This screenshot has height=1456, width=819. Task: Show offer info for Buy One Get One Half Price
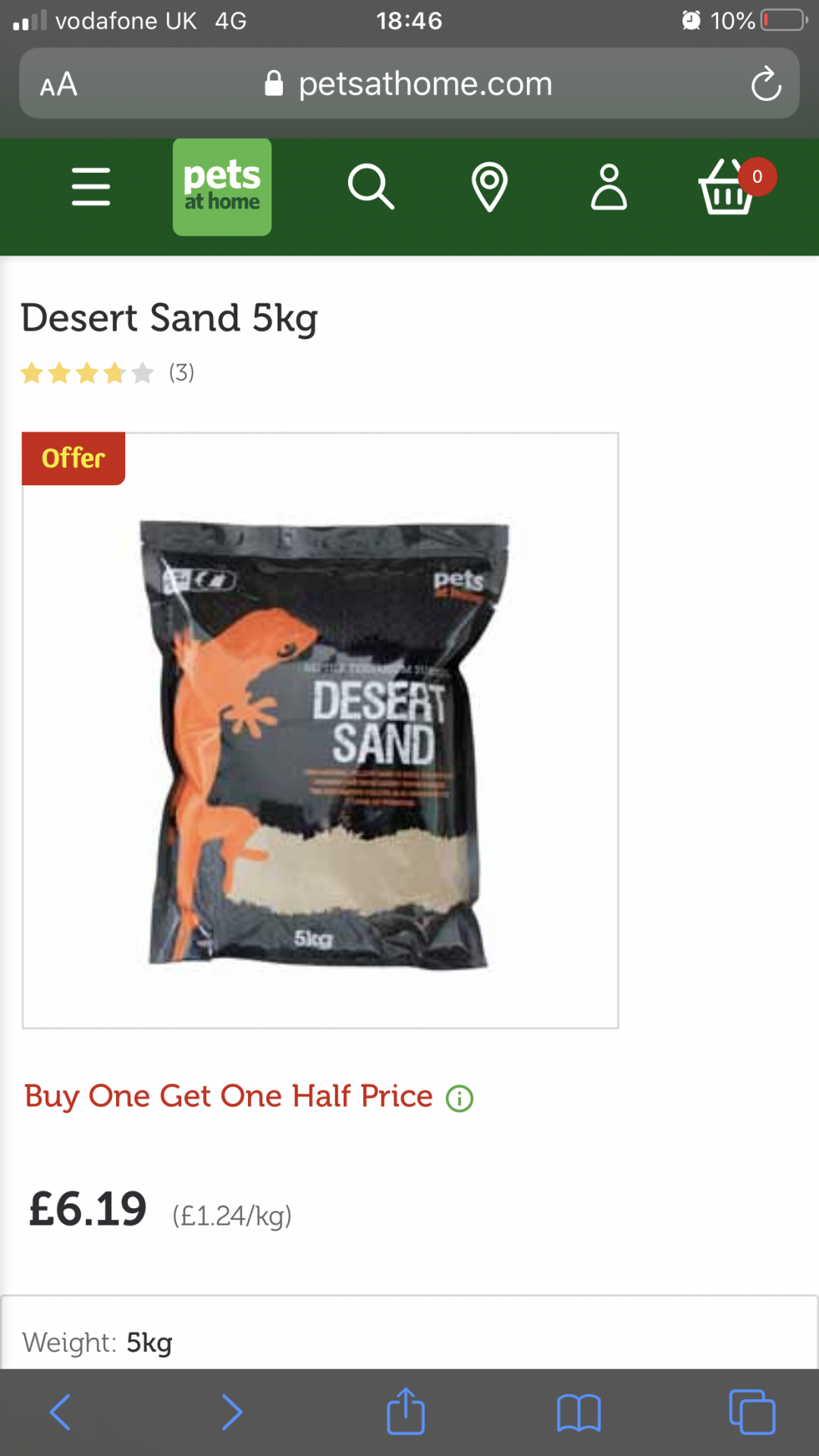coord(460,1098)
